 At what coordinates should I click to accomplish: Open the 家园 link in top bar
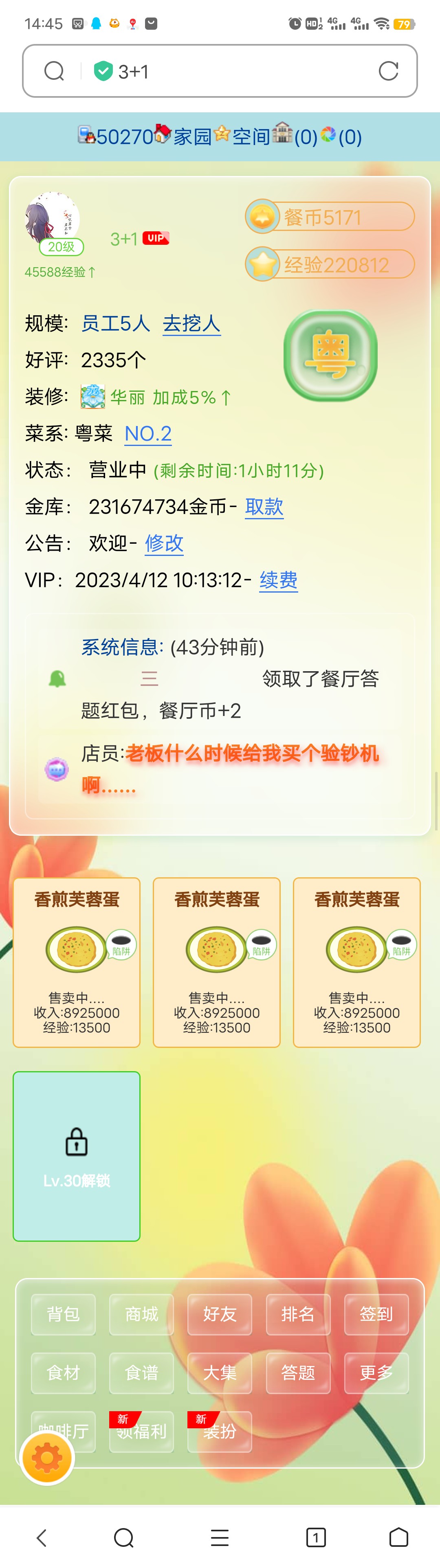click(x=192, y=136)
